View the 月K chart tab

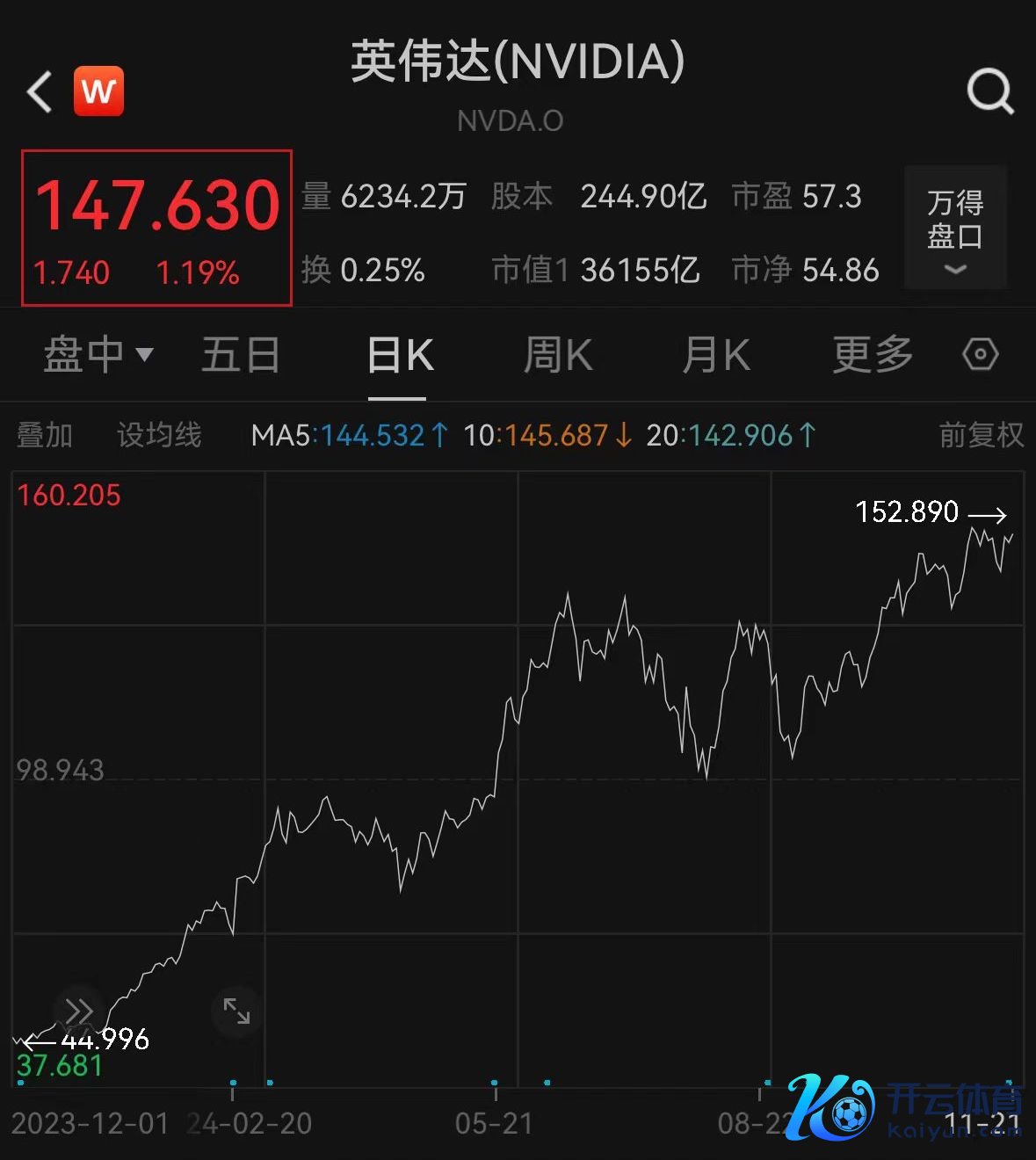coord(716,355)
